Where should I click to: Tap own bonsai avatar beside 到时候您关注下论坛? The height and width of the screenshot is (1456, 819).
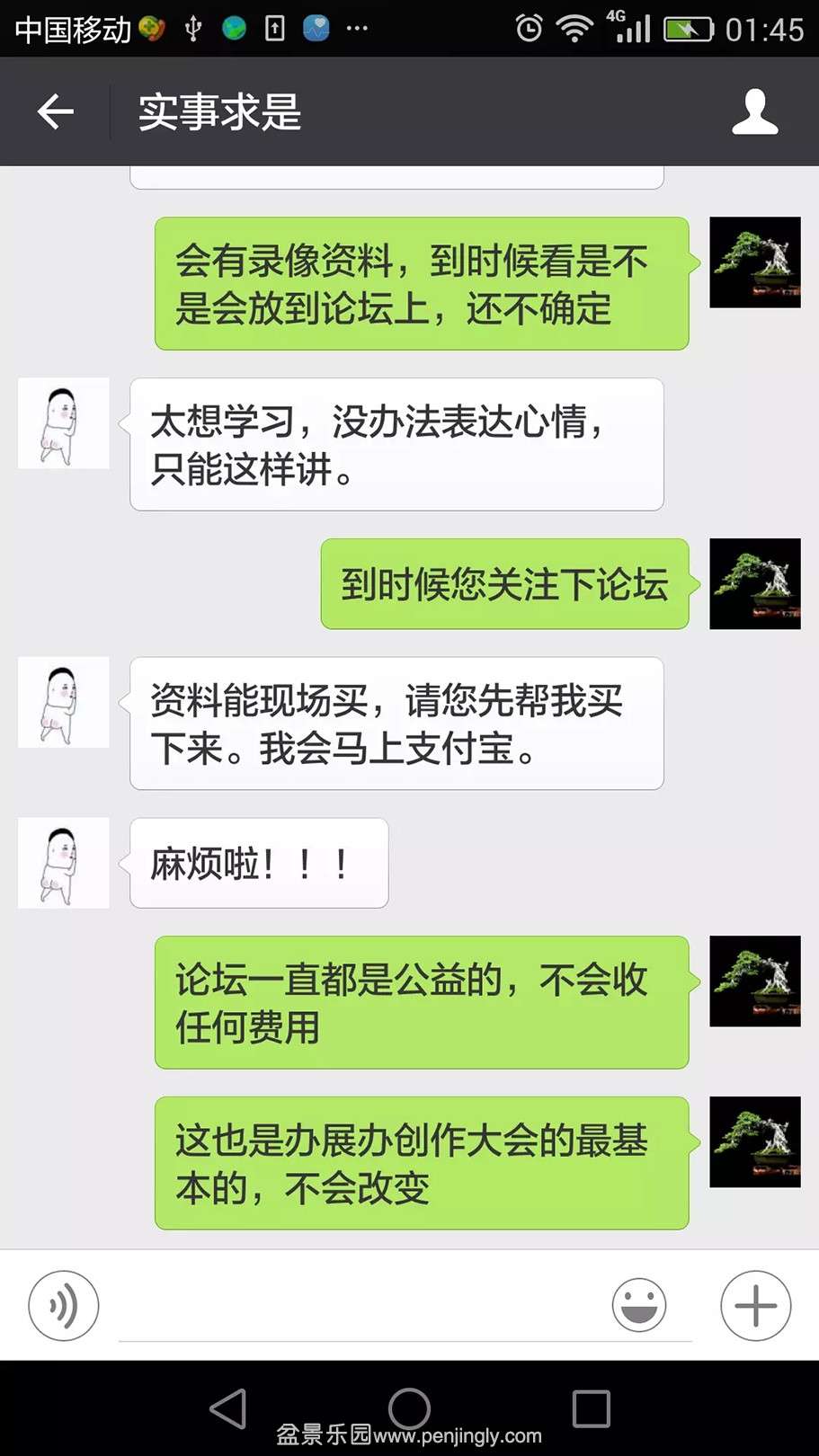(x=754, y=584)
